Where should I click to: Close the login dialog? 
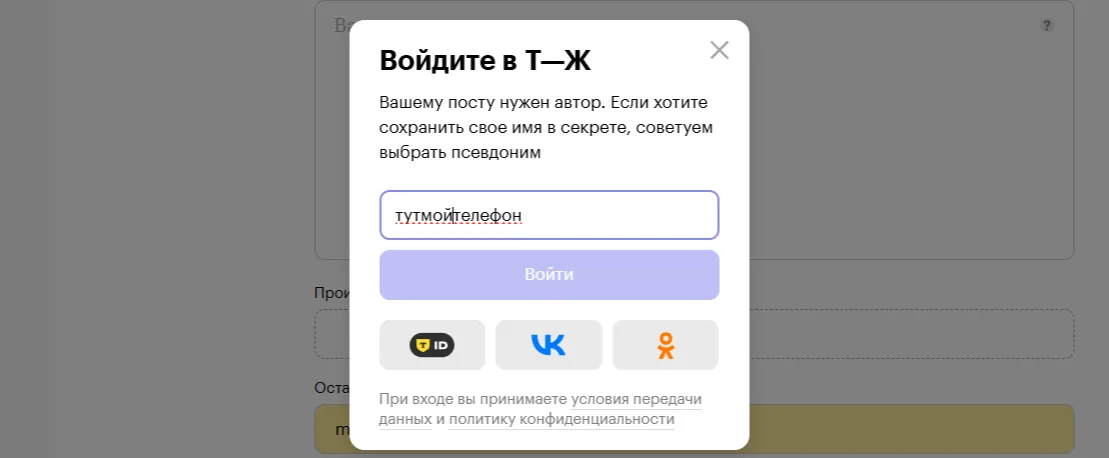click(719, 50)
